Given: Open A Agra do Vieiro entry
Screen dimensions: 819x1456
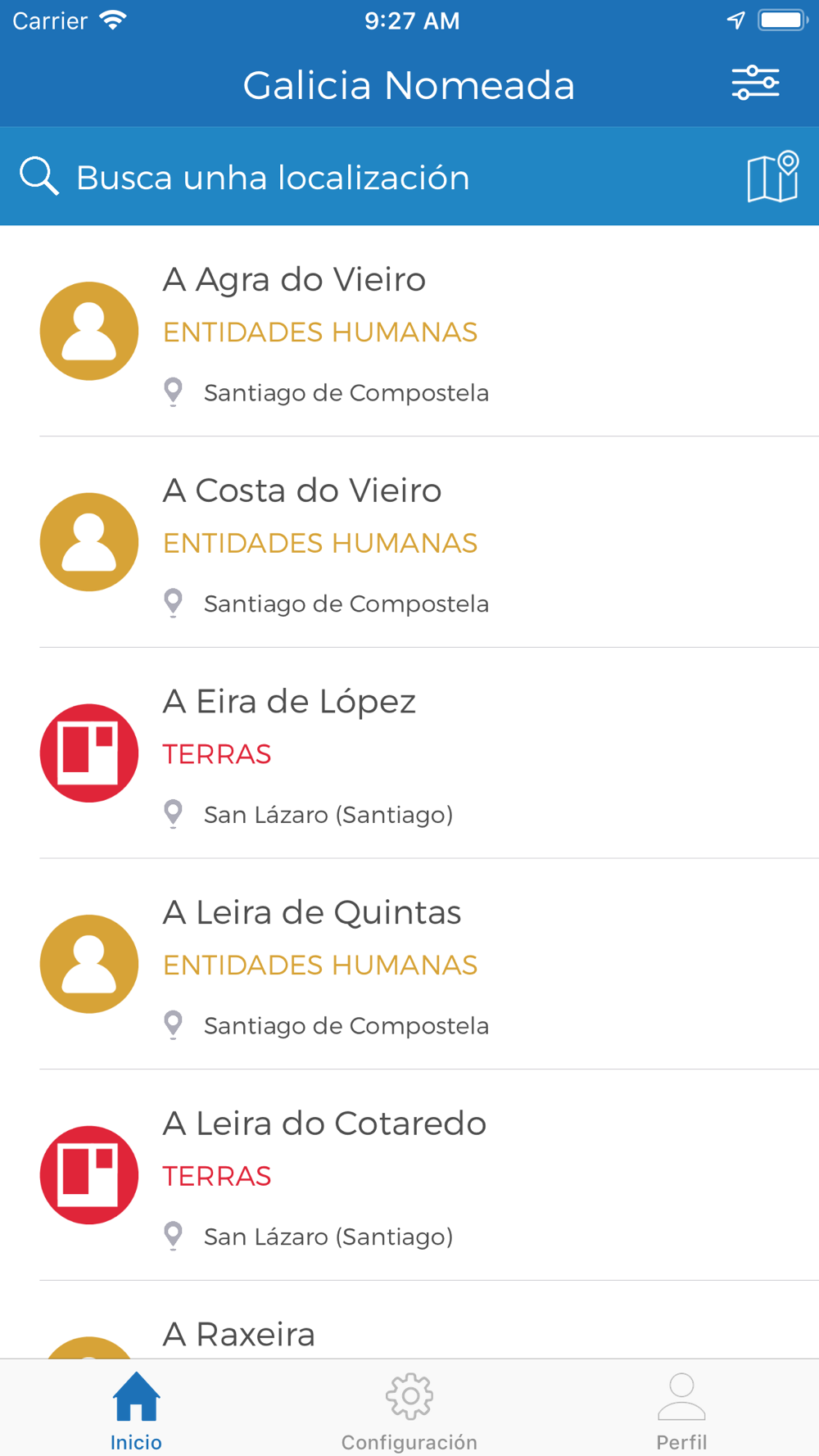Looking at the screenshot, I should coord(409,332).
